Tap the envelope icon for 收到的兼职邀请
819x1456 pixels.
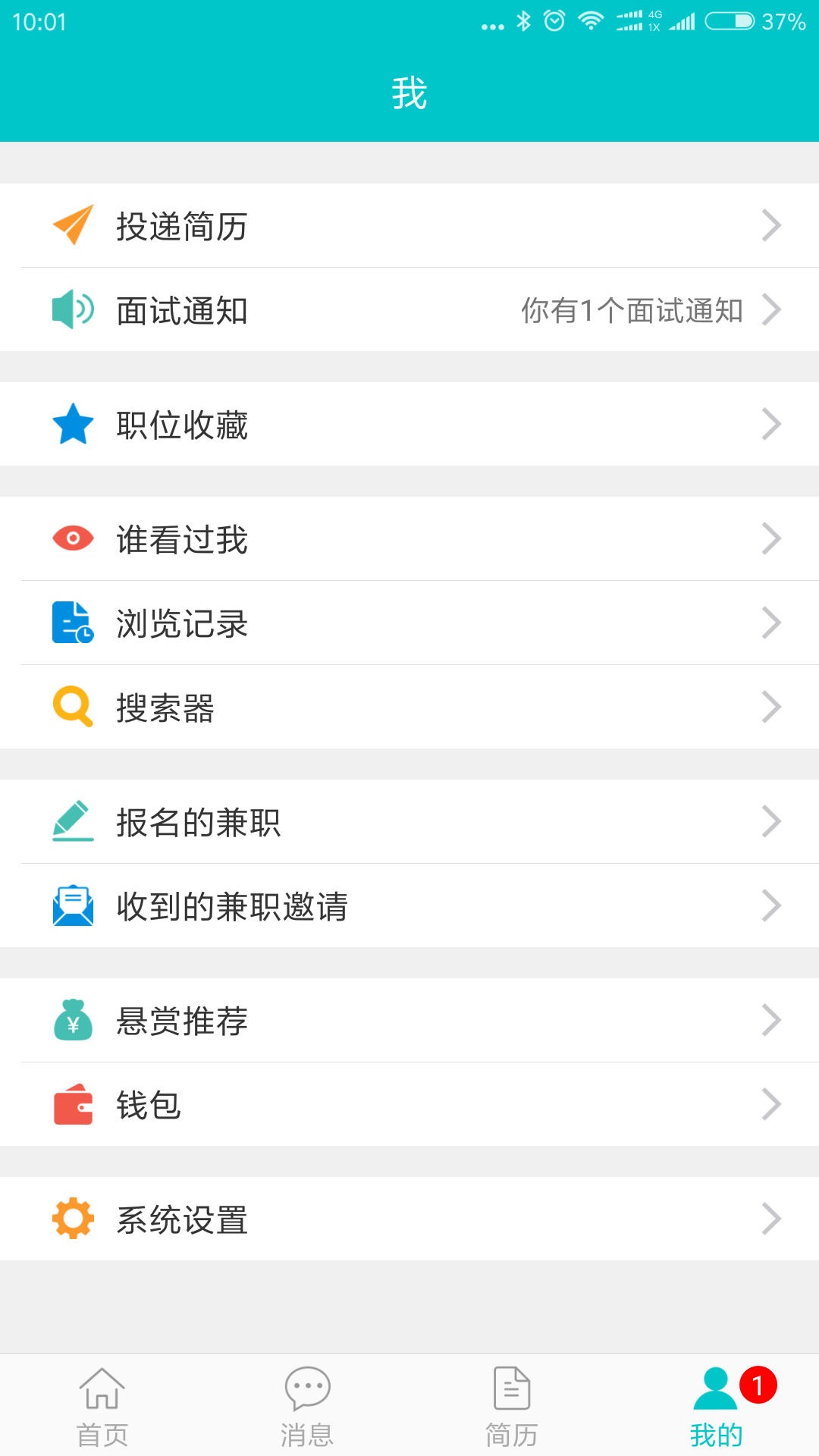(x=72, y=905)
